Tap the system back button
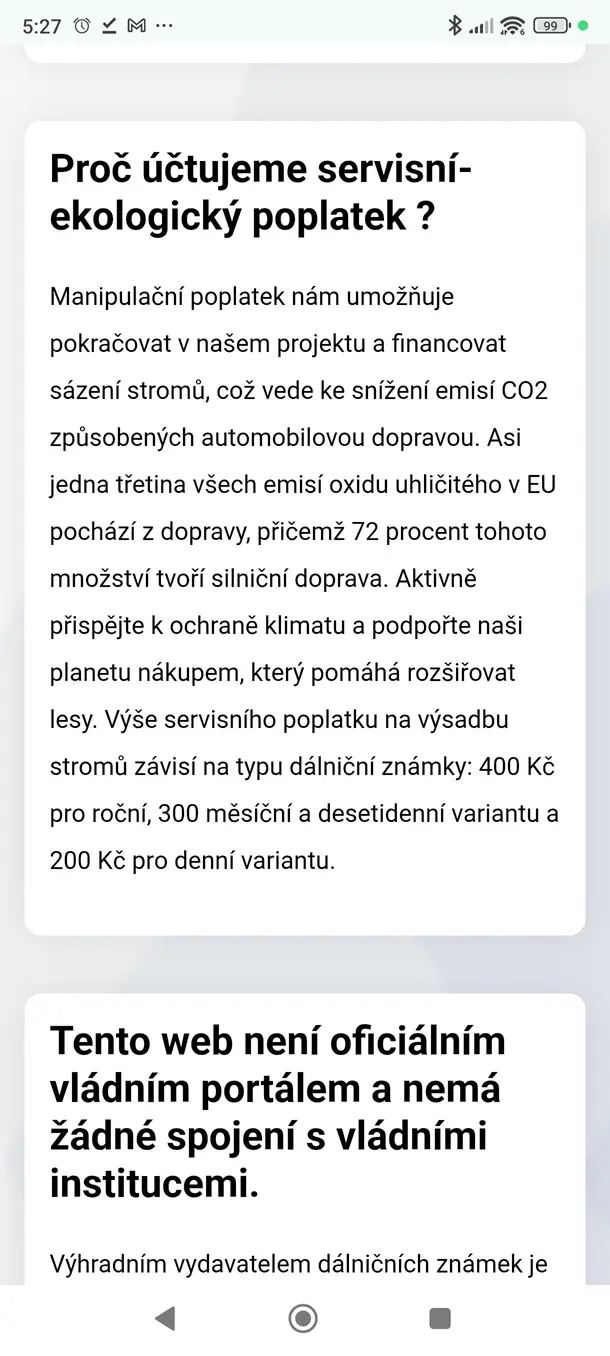This screenshot has height=1356, width=610. coord(165,1318)
